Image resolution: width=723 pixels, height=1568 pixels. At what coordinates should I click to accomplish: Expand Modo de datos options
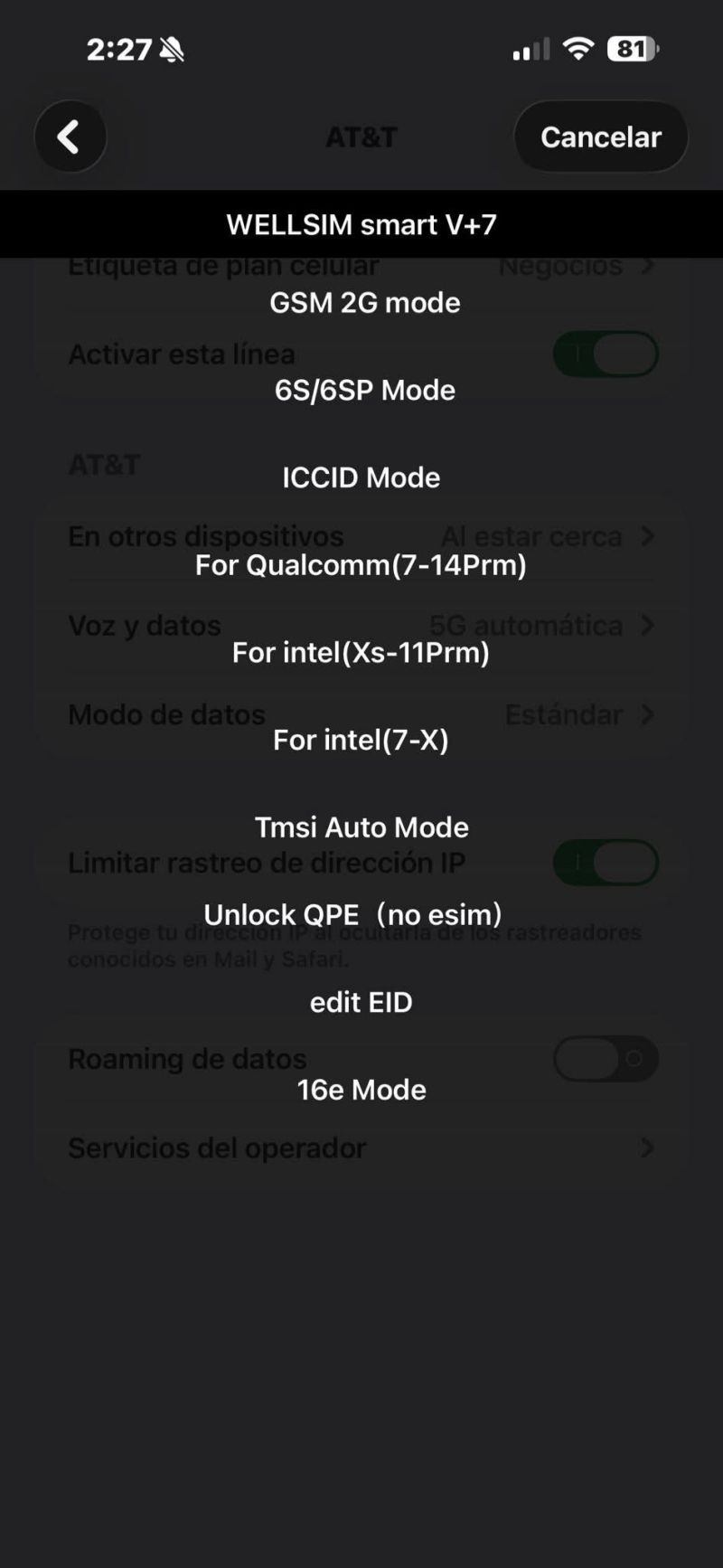(x=361, y=714)
